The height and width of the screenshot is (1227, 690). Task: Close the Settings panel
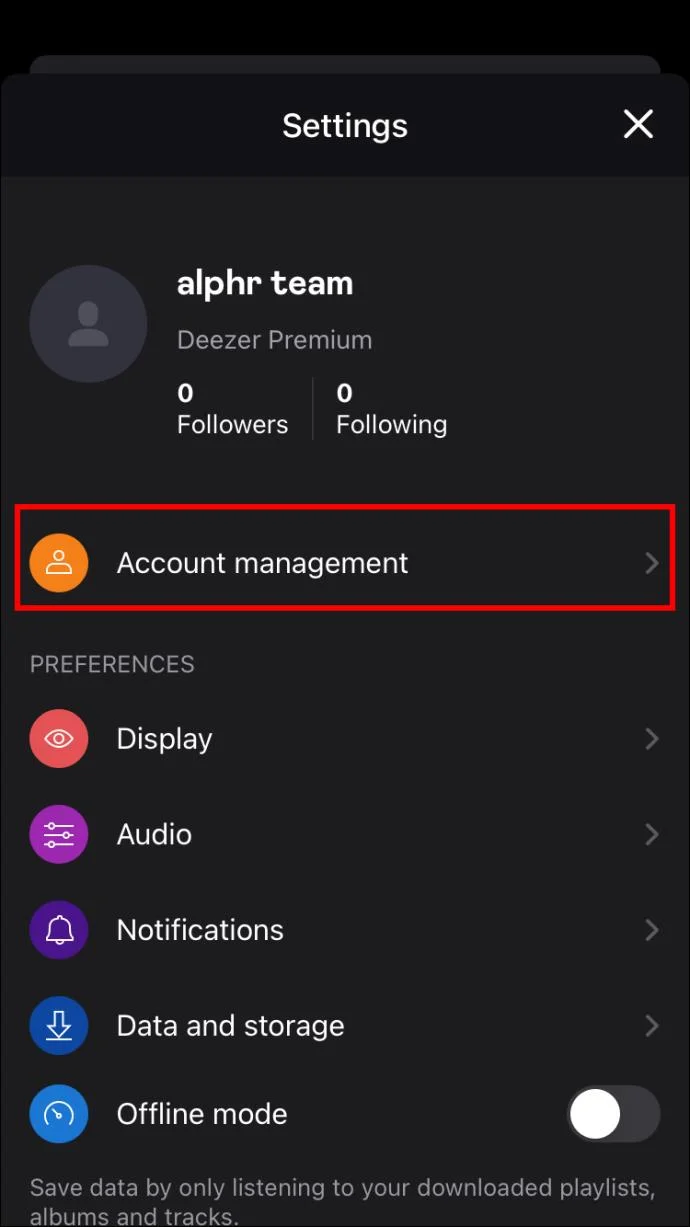[x=638, y=125]
